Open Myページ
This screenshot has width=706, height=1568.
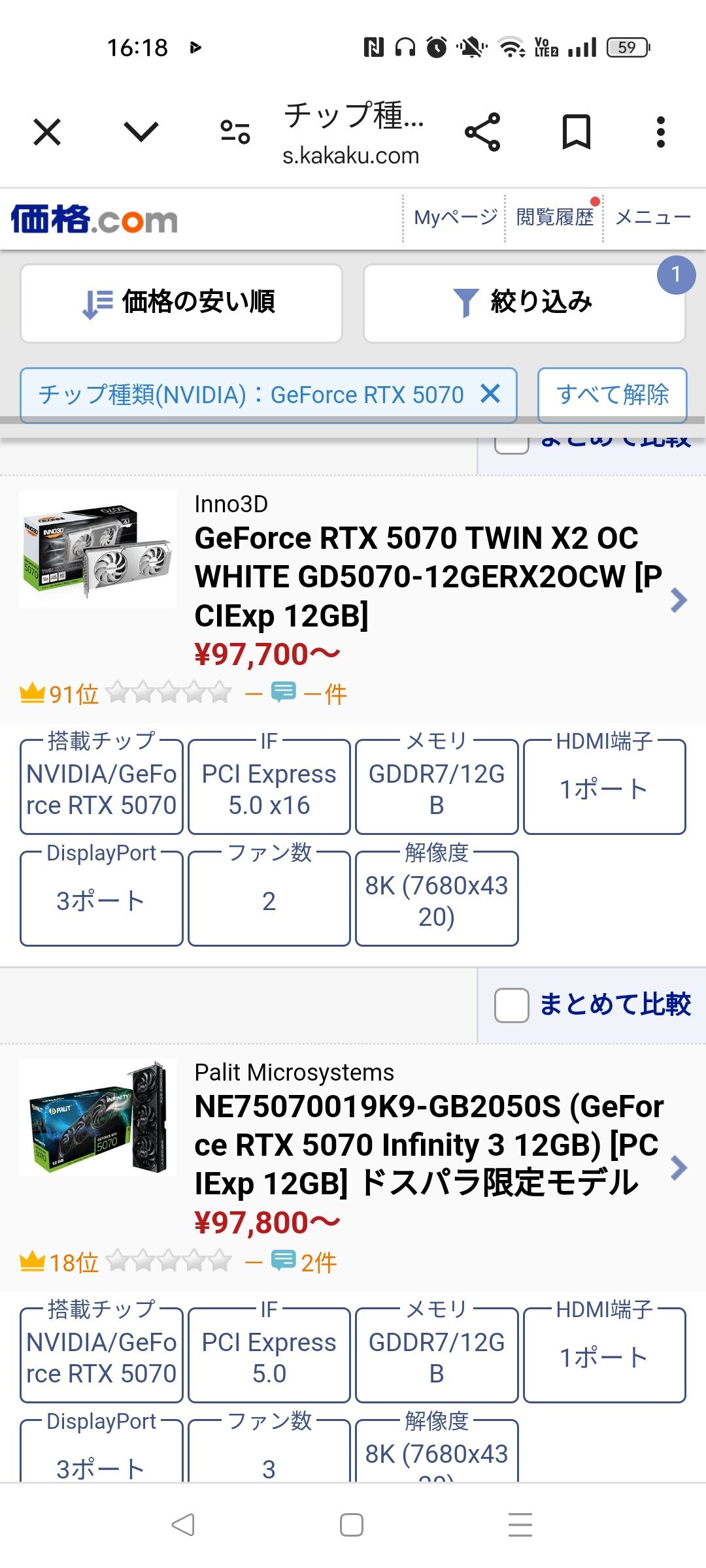(x=456, y=217)
